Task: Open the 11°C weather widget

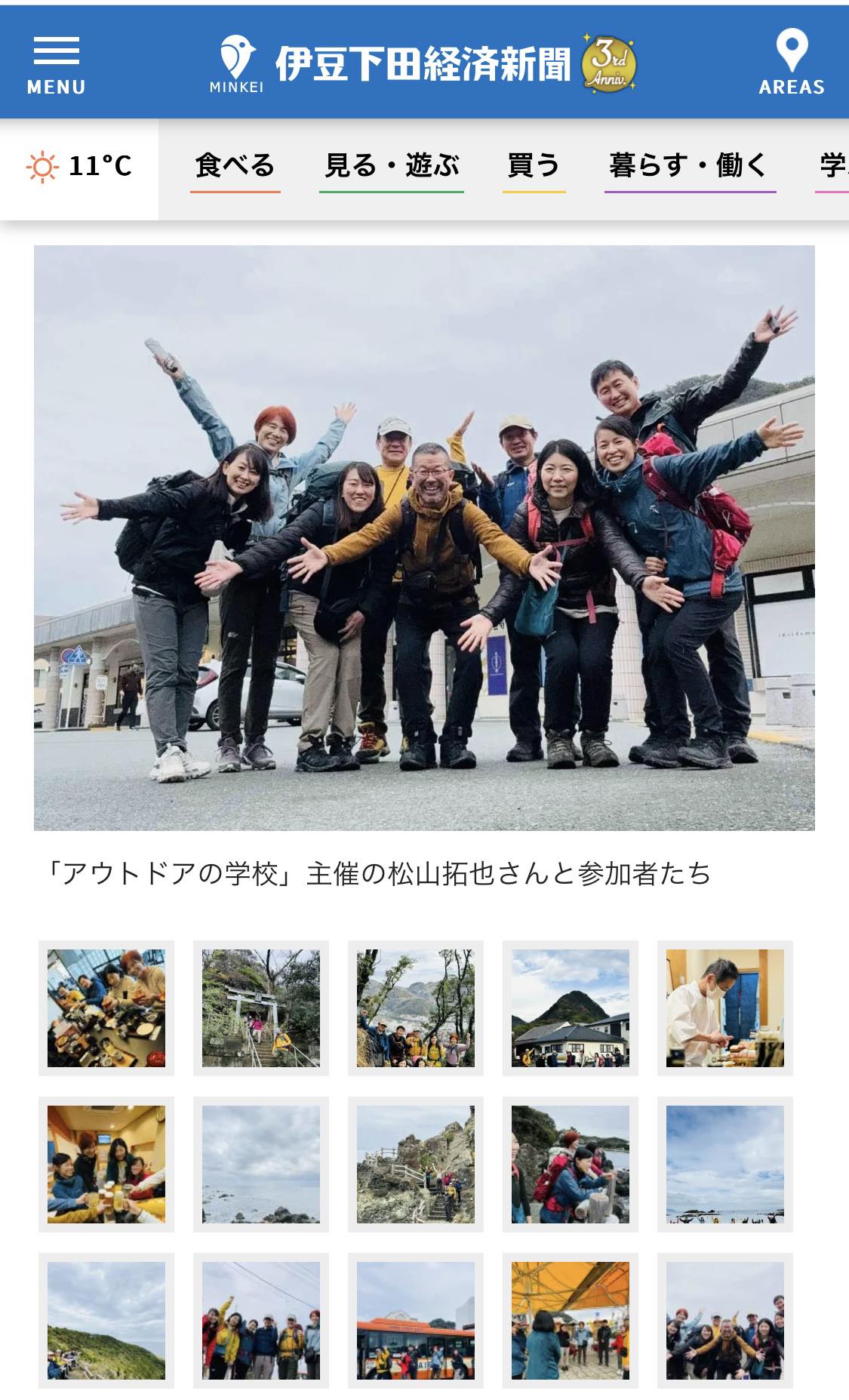Action: pyautogui.click(x=79, y=166)
